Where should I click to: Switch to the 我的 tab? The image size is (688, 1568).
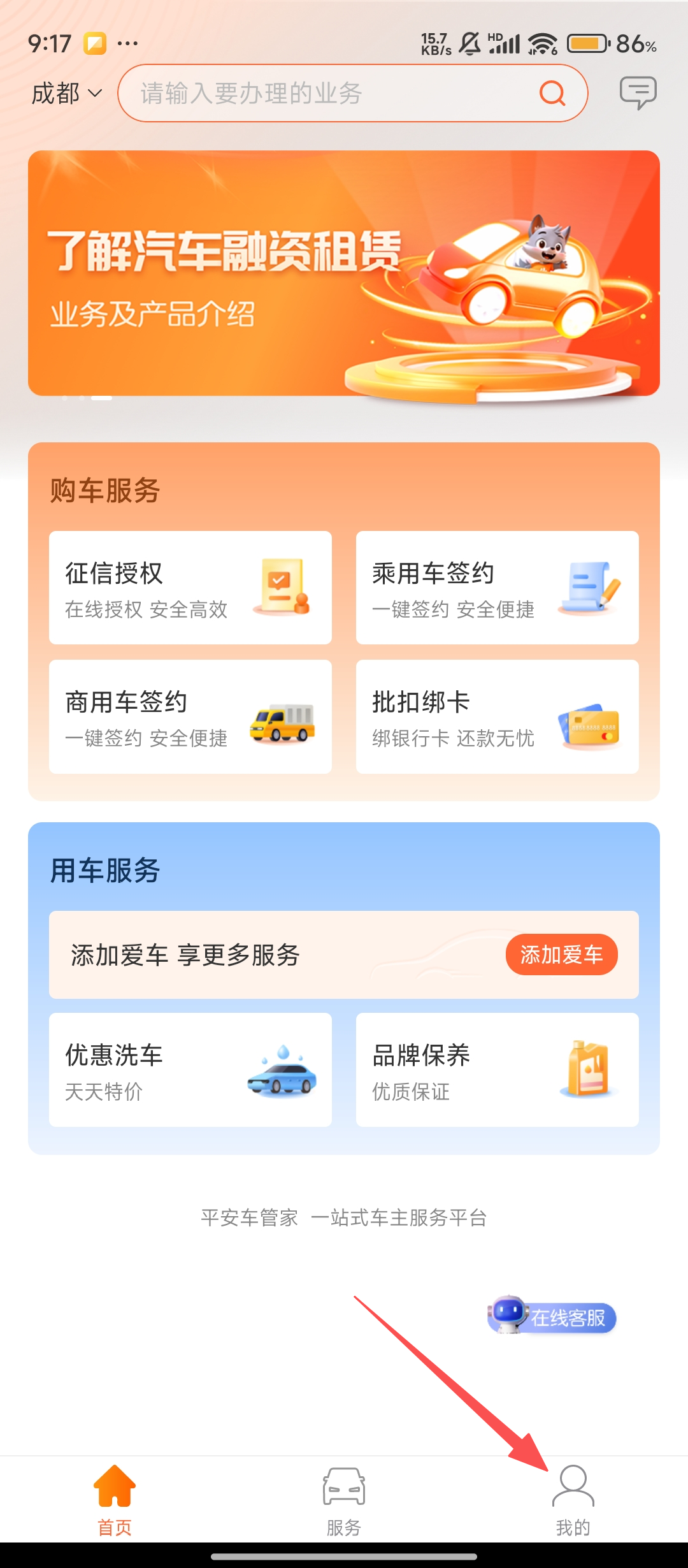tap(573, 1500)
